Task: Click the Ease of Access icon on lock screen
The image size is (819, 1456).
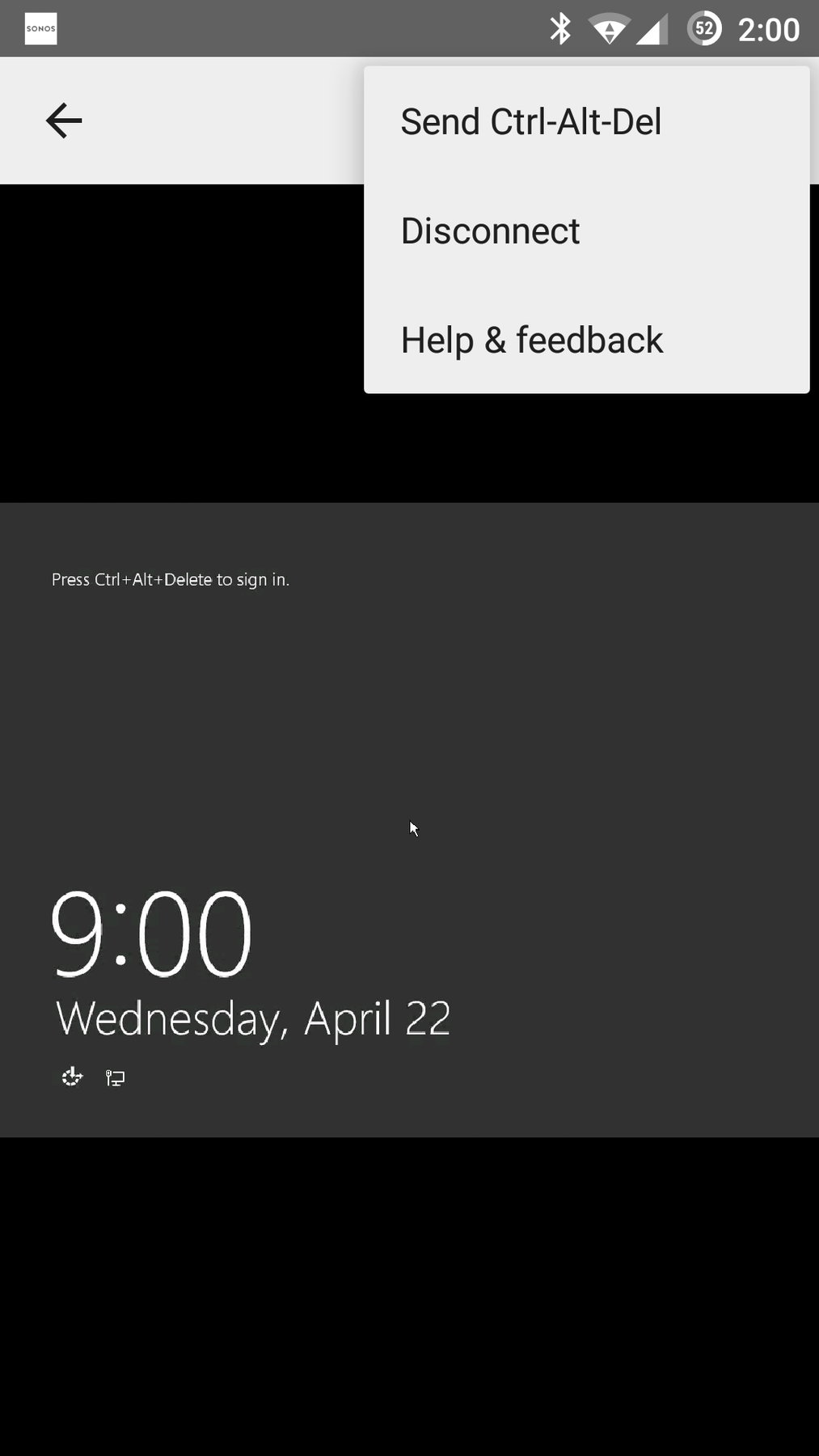Action: click(x=71, y=1076)
